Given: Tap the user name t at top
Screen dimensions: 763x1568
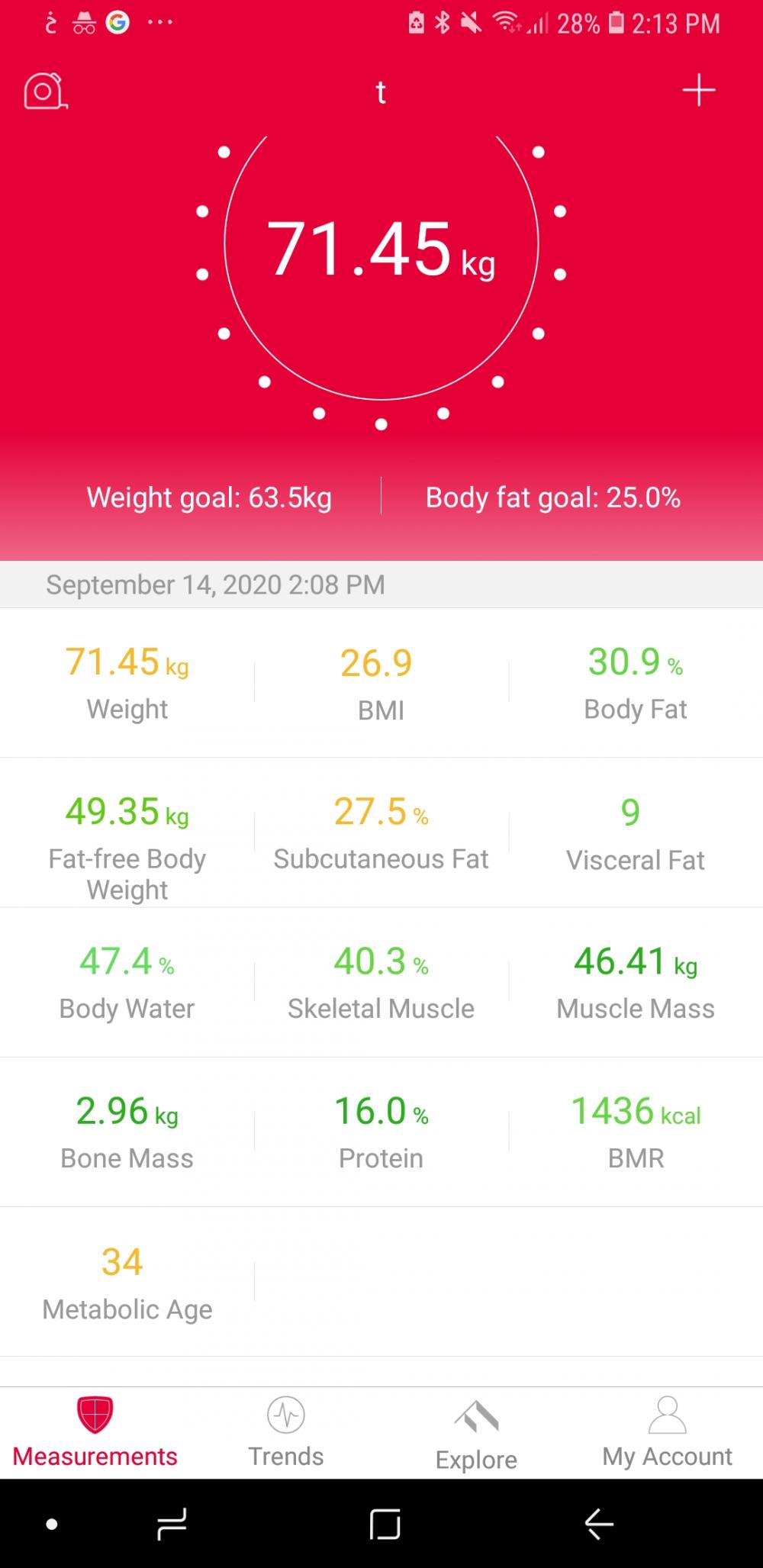Looking at the screenshot, I should [x=381, y=92].
